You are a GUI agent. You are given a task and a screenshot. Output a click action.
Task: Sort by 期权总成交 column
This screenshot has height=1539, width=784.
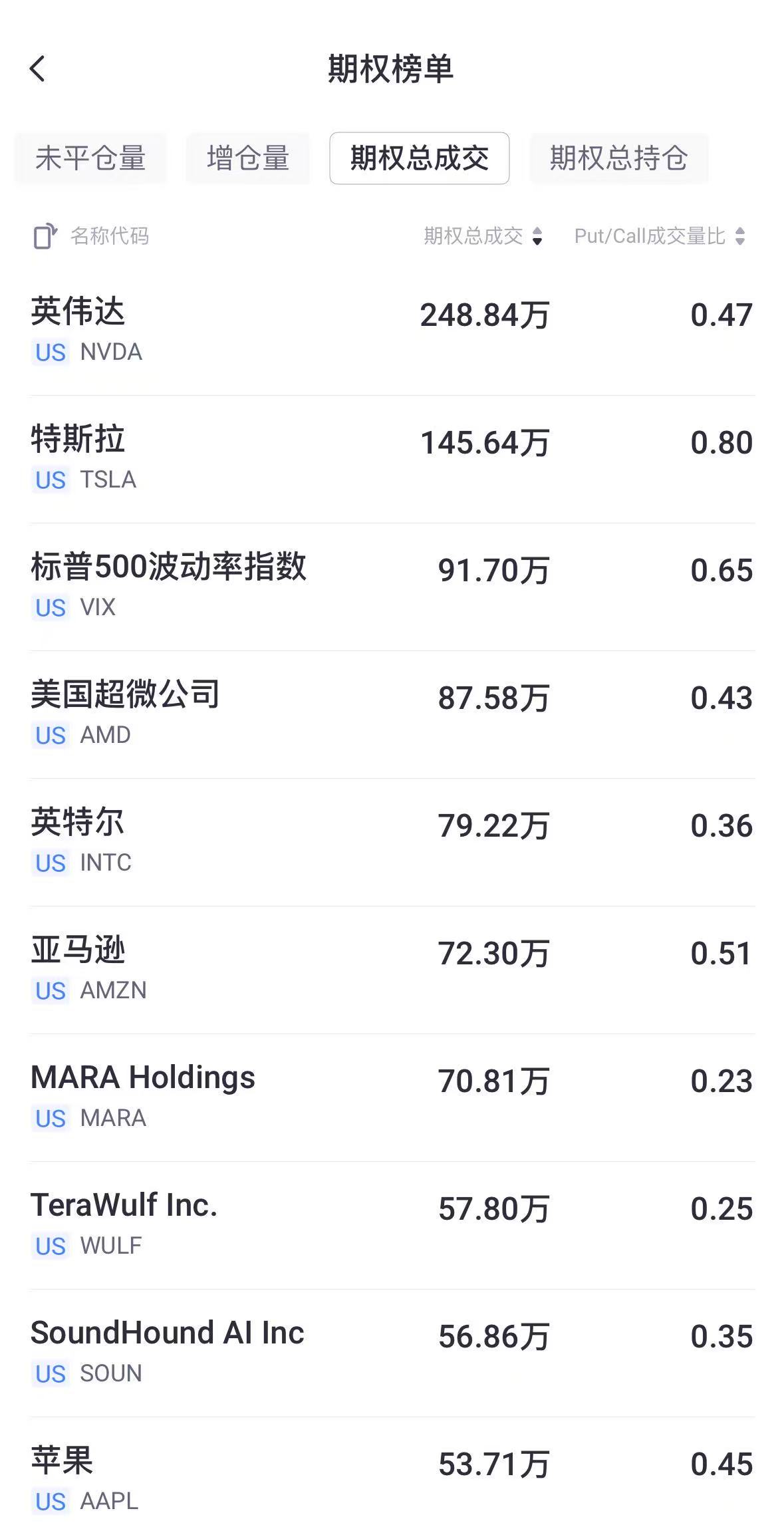[483, 236]
